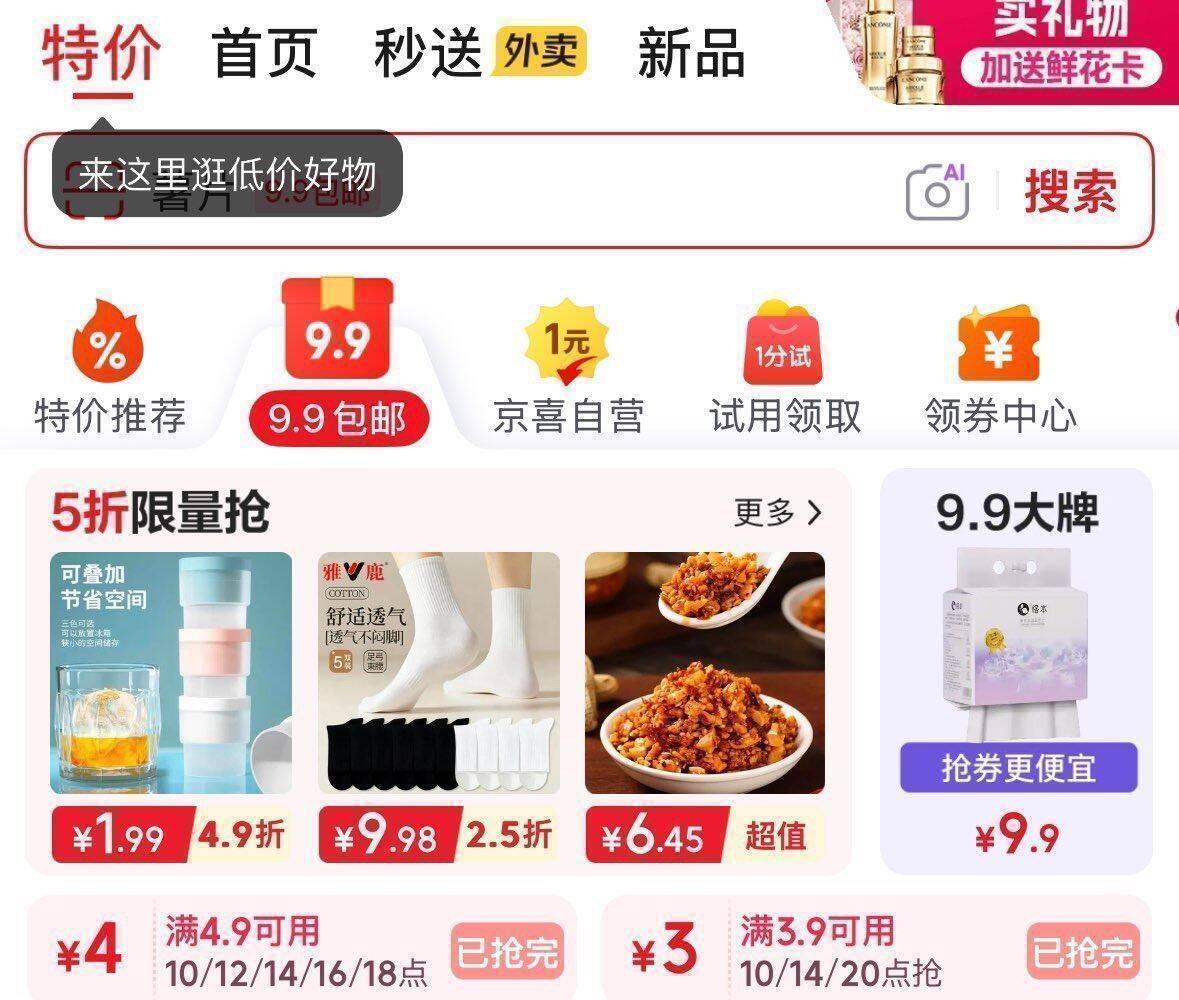
Task: Open the ¥3 满3.9可用 coupon
Action: [x=876, y=950]
